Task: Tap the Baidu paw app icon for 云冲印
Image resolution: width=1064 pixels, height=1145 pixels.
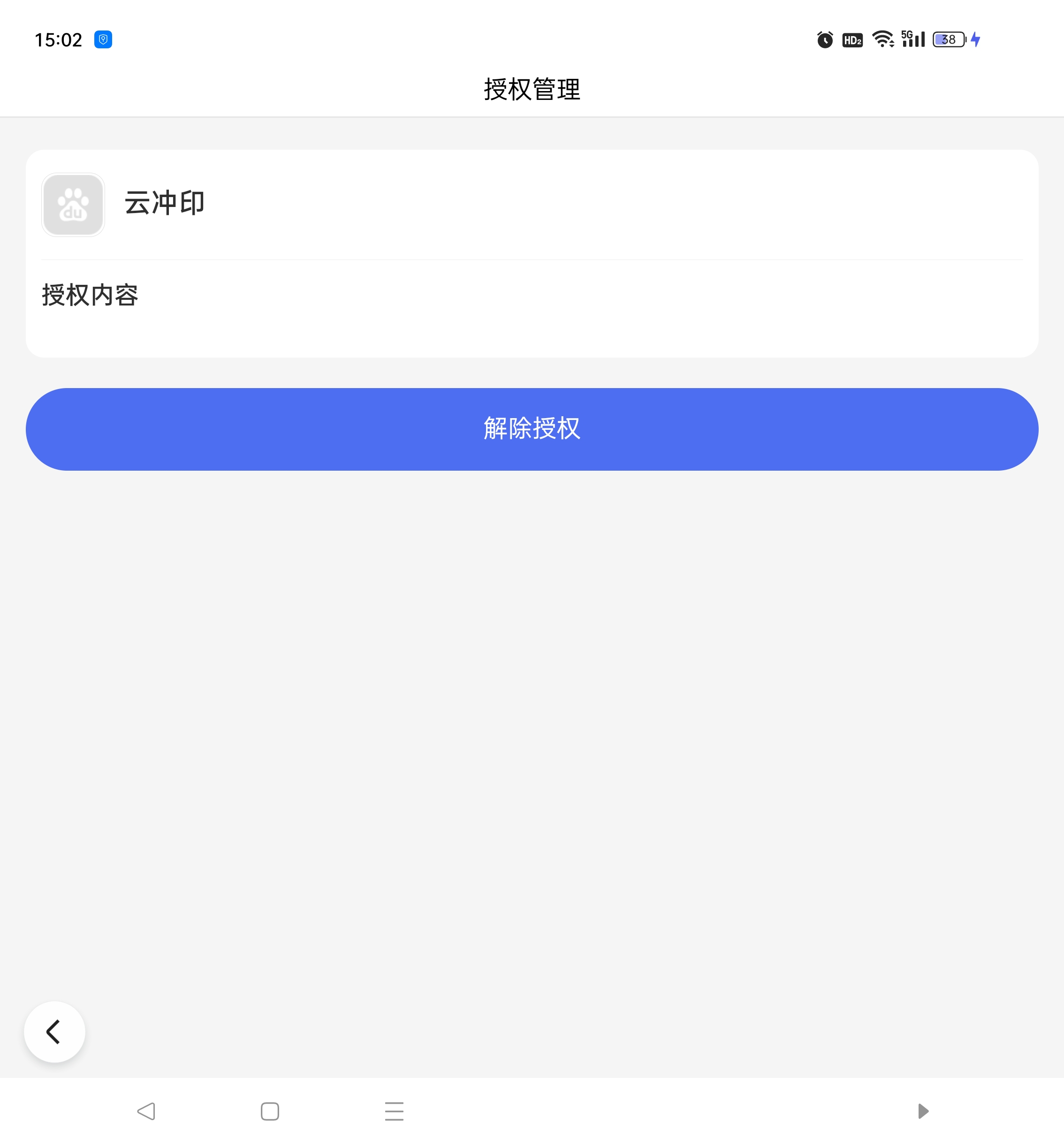Action: pos(73,204)
